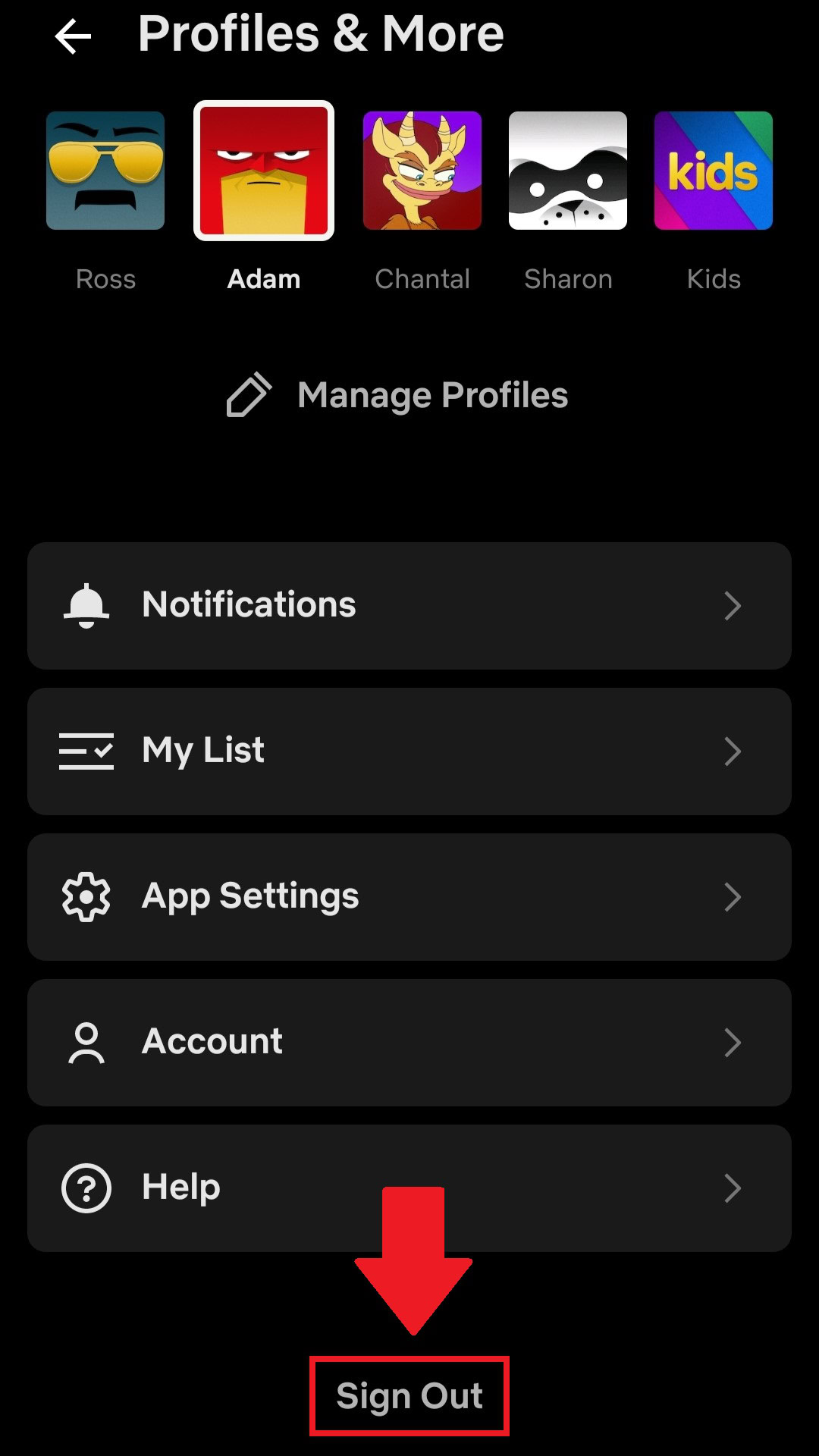View My List
Image resolution: width=819 pixels, height=1456 pixels.
pyautogui.click(x=409, y=751)
